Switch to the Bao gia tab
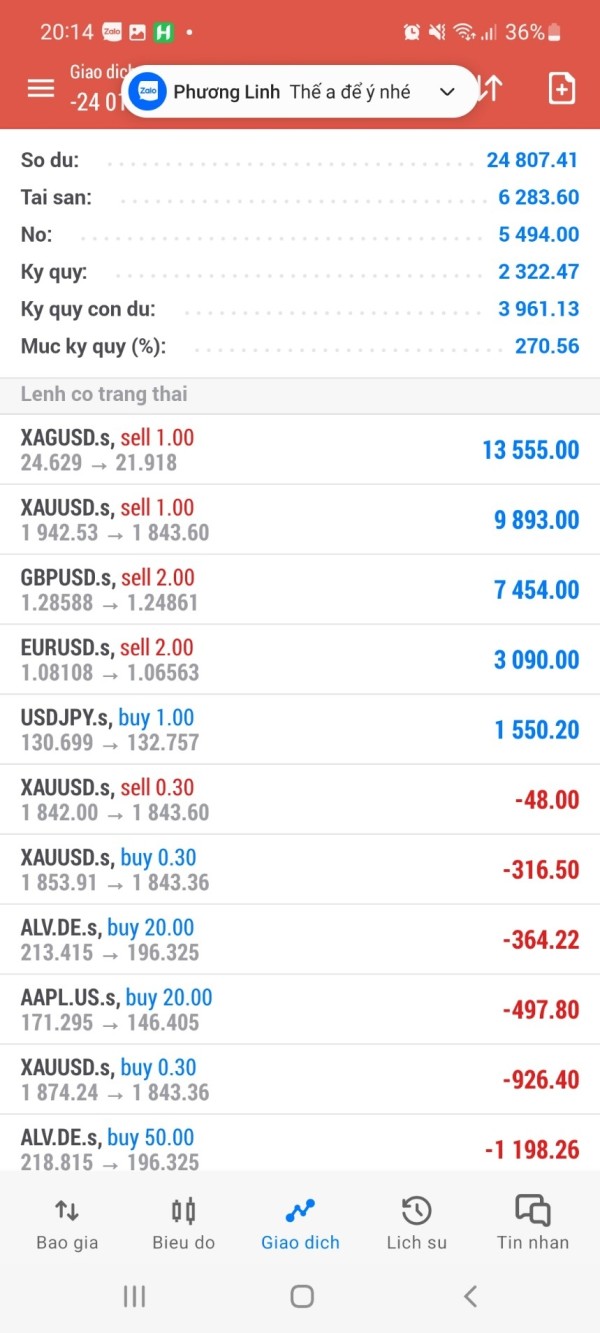The image size is (600, 1333). (x=67, y=1224)
